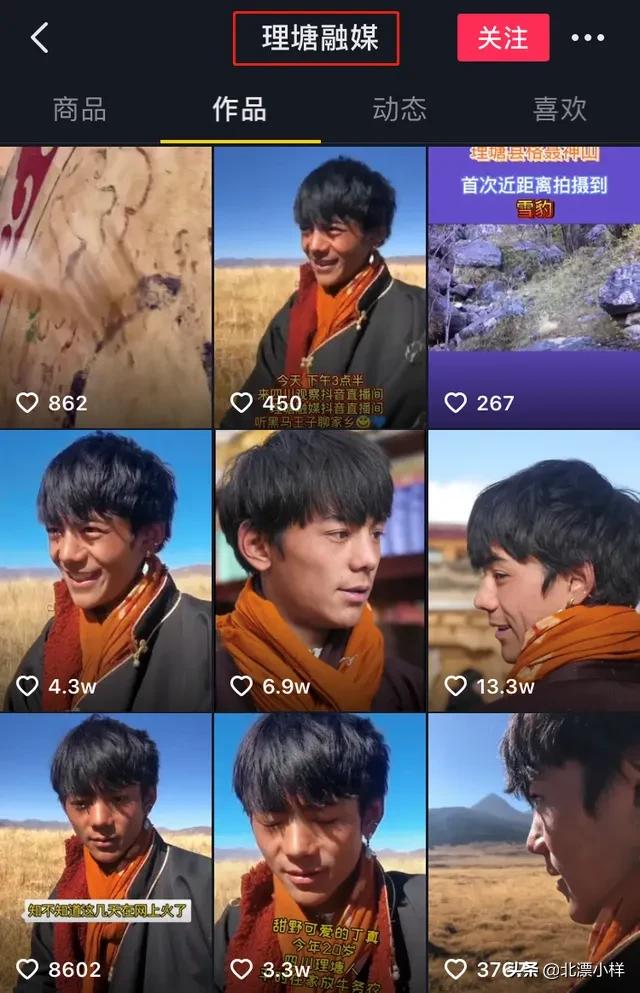Open the 雪豹 video with 267 likes
Viewport: 640px width, 993px height.
click(534, 287)
